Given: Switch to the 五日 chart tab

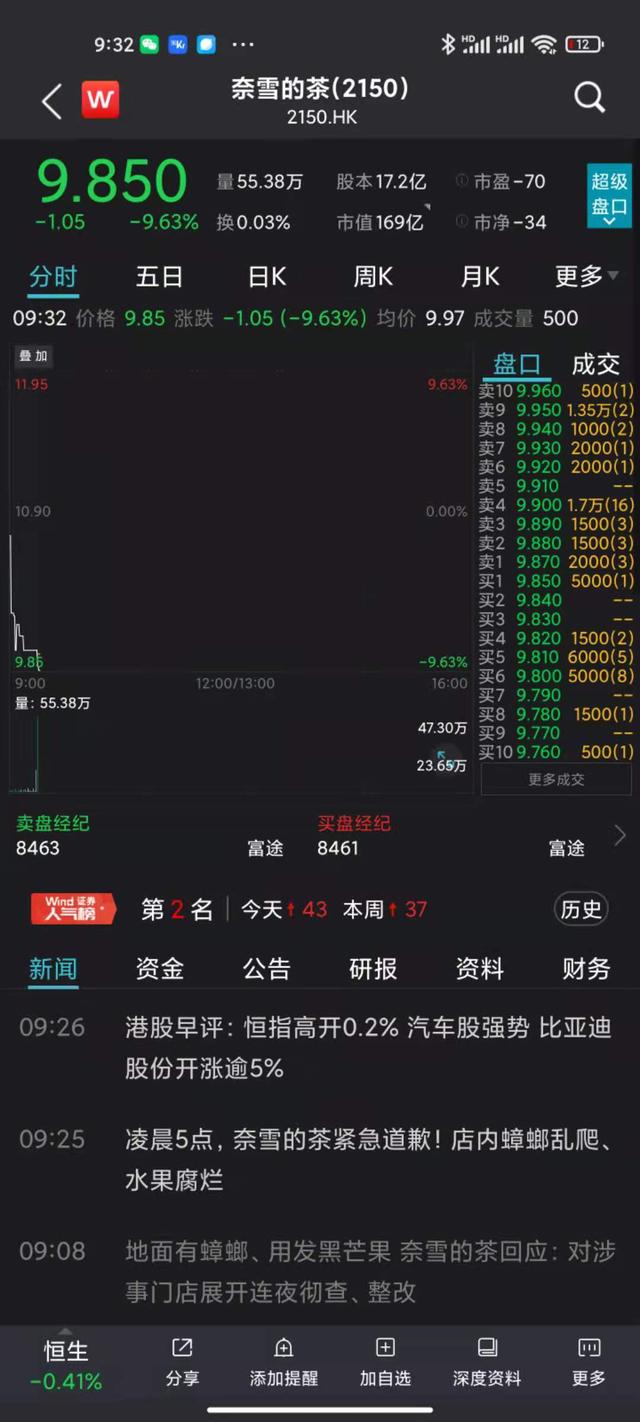Looking at the screenshot, I should [x=160, y=276].
